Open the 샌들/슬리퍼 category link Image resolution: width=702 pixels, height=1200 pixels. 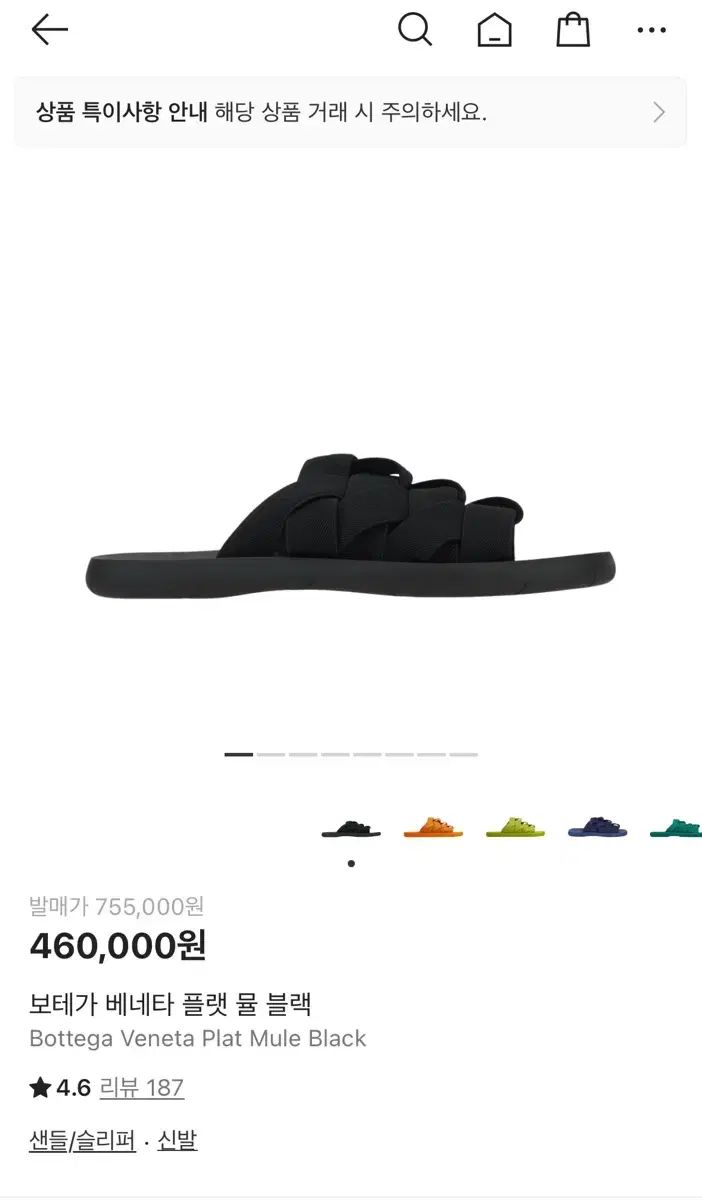point(82,1141)
